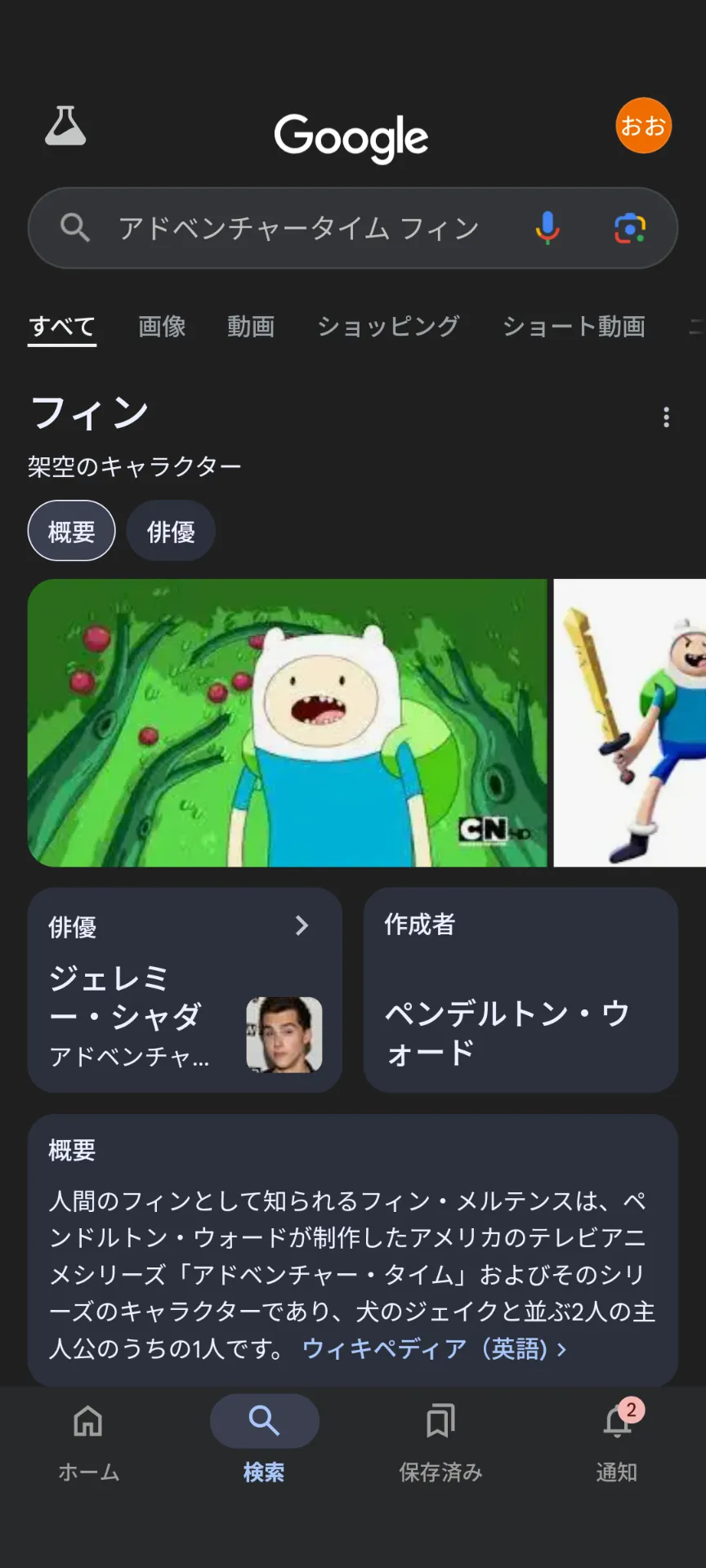This screenshot has height=1568, width=706.
Task: Open the account profile avatar
Action: point(643,126)
